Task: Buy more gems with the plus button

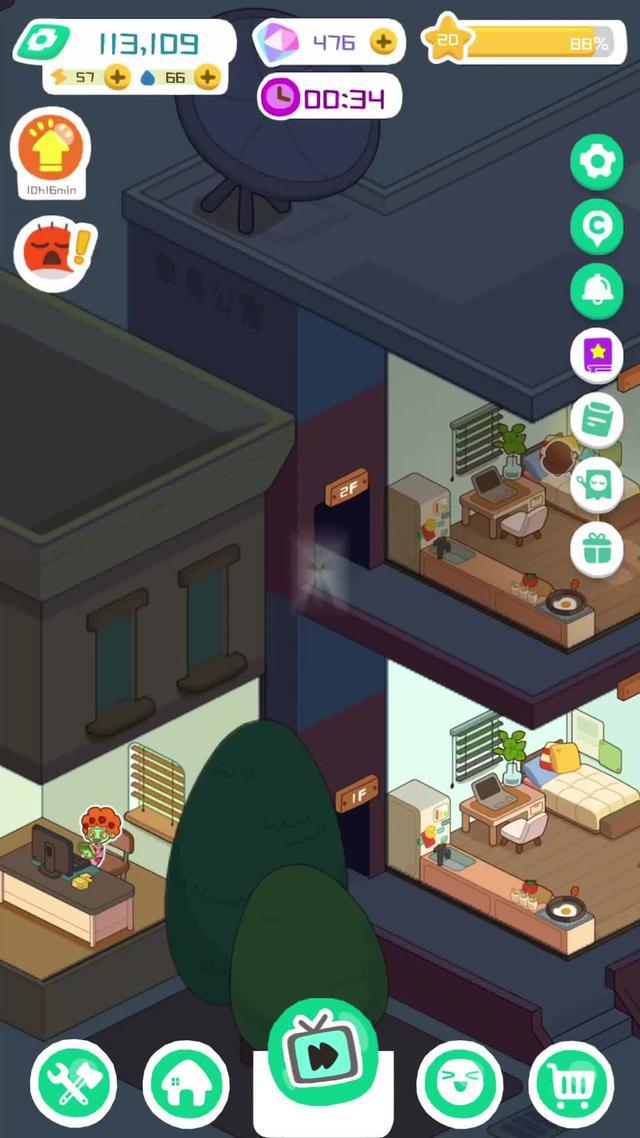Action: [383, 42]
